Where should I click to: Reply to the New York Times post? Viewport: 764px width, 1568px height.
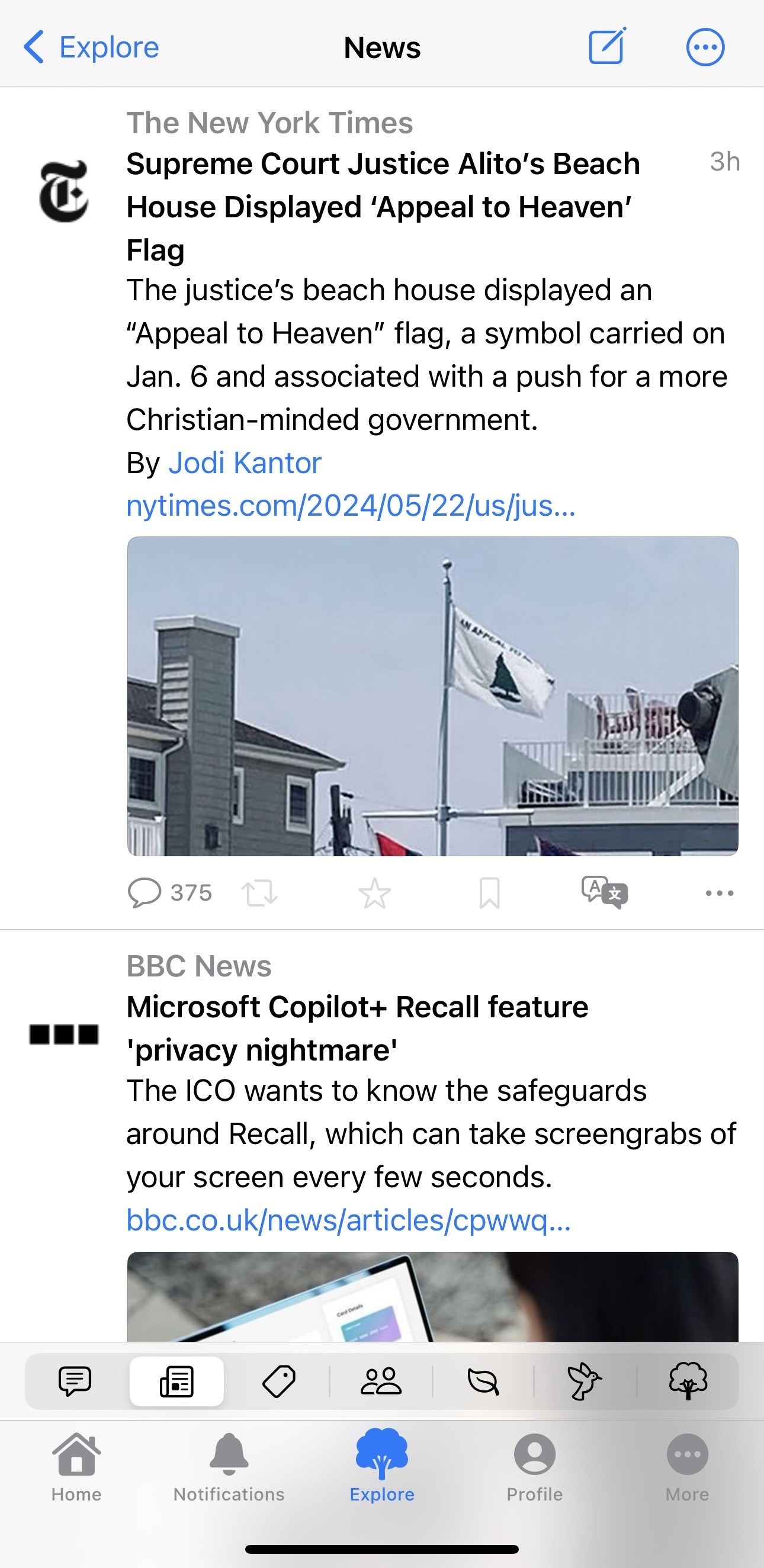click(145, 893)
